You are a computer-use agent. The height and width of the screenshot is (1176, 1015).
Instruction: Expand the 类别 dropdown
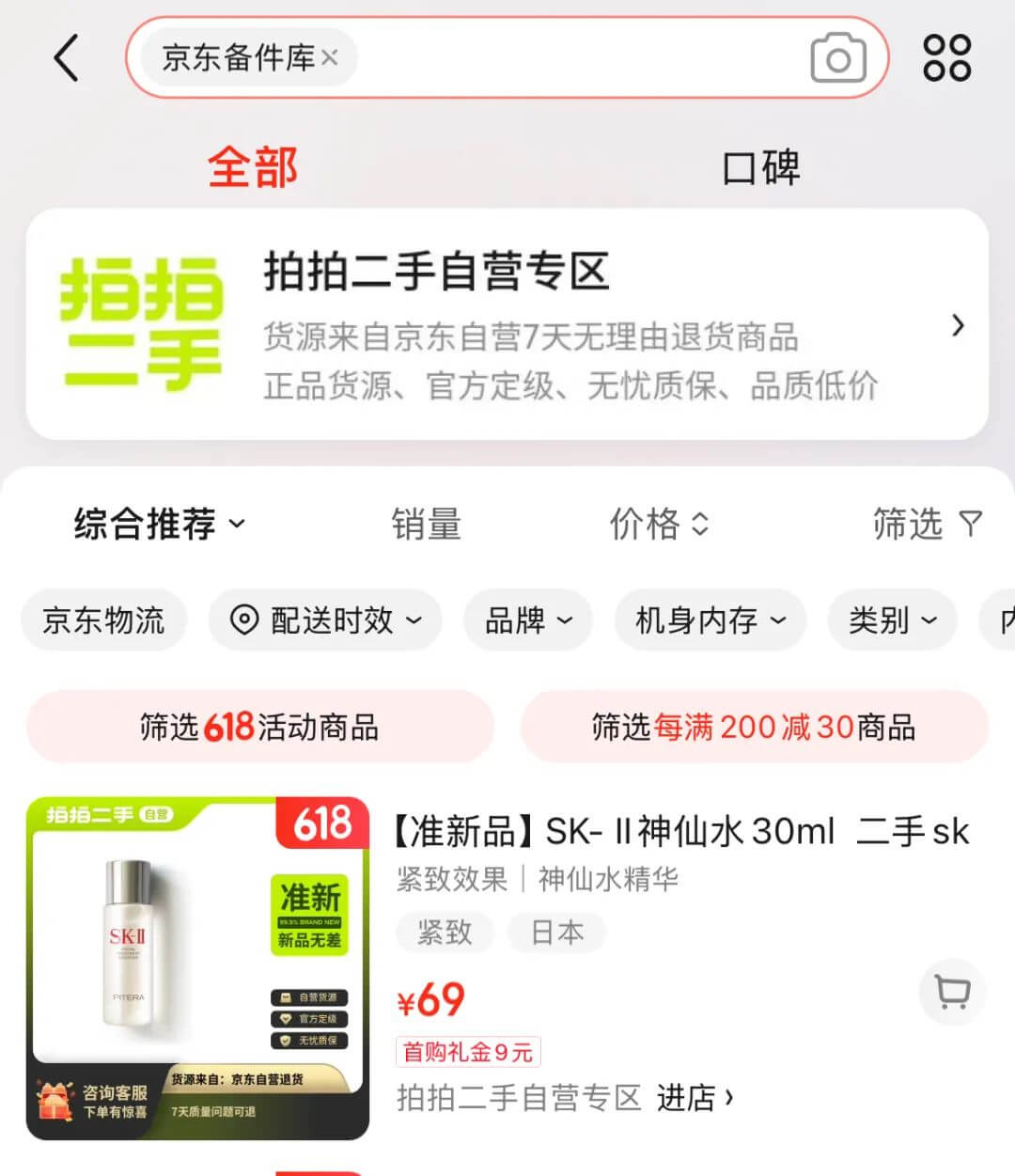(x=891, y=619)
